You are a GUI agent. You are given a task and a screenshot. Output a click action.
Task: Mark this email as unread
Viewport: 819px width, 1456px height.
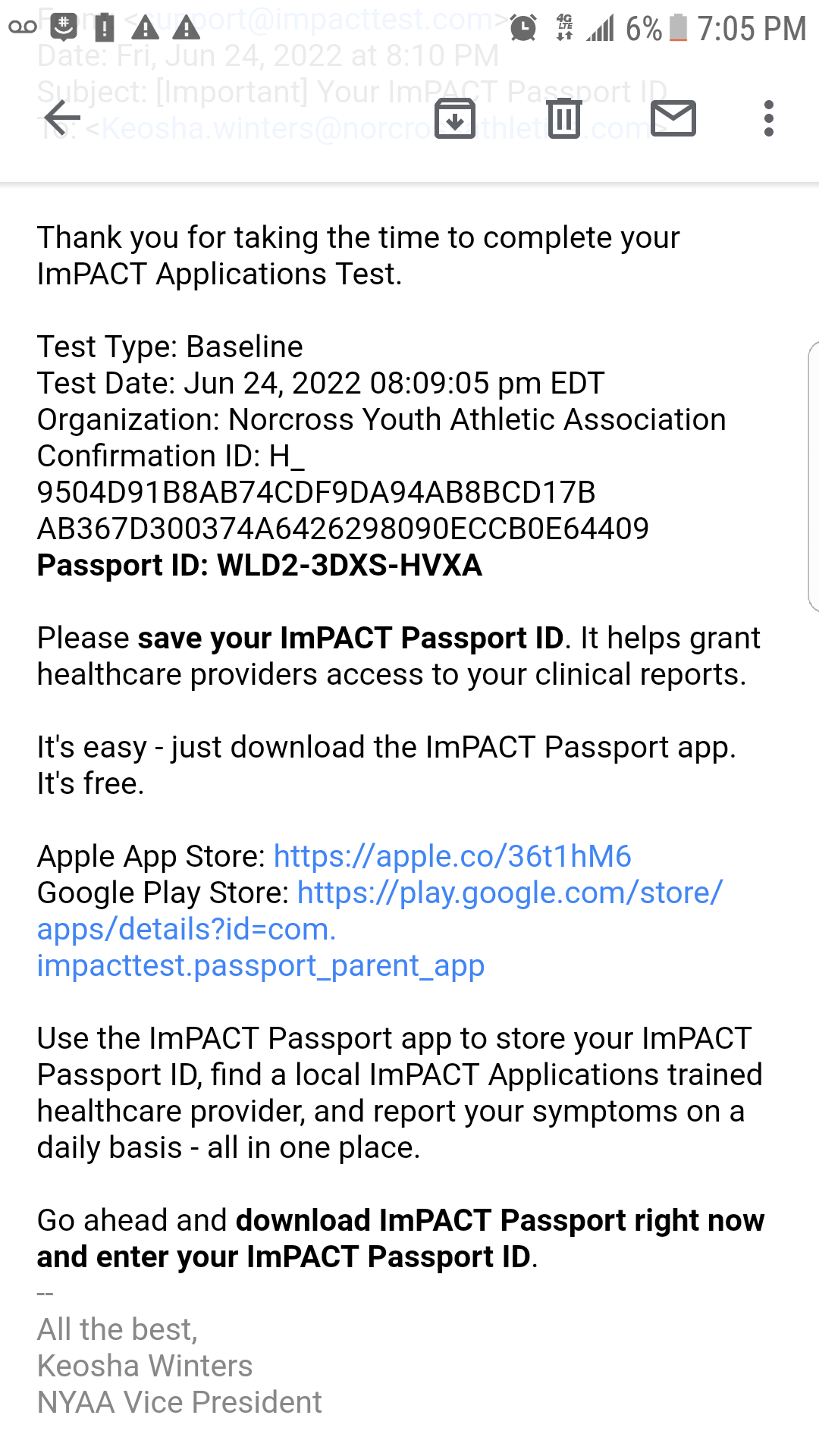tap(673, 118)
